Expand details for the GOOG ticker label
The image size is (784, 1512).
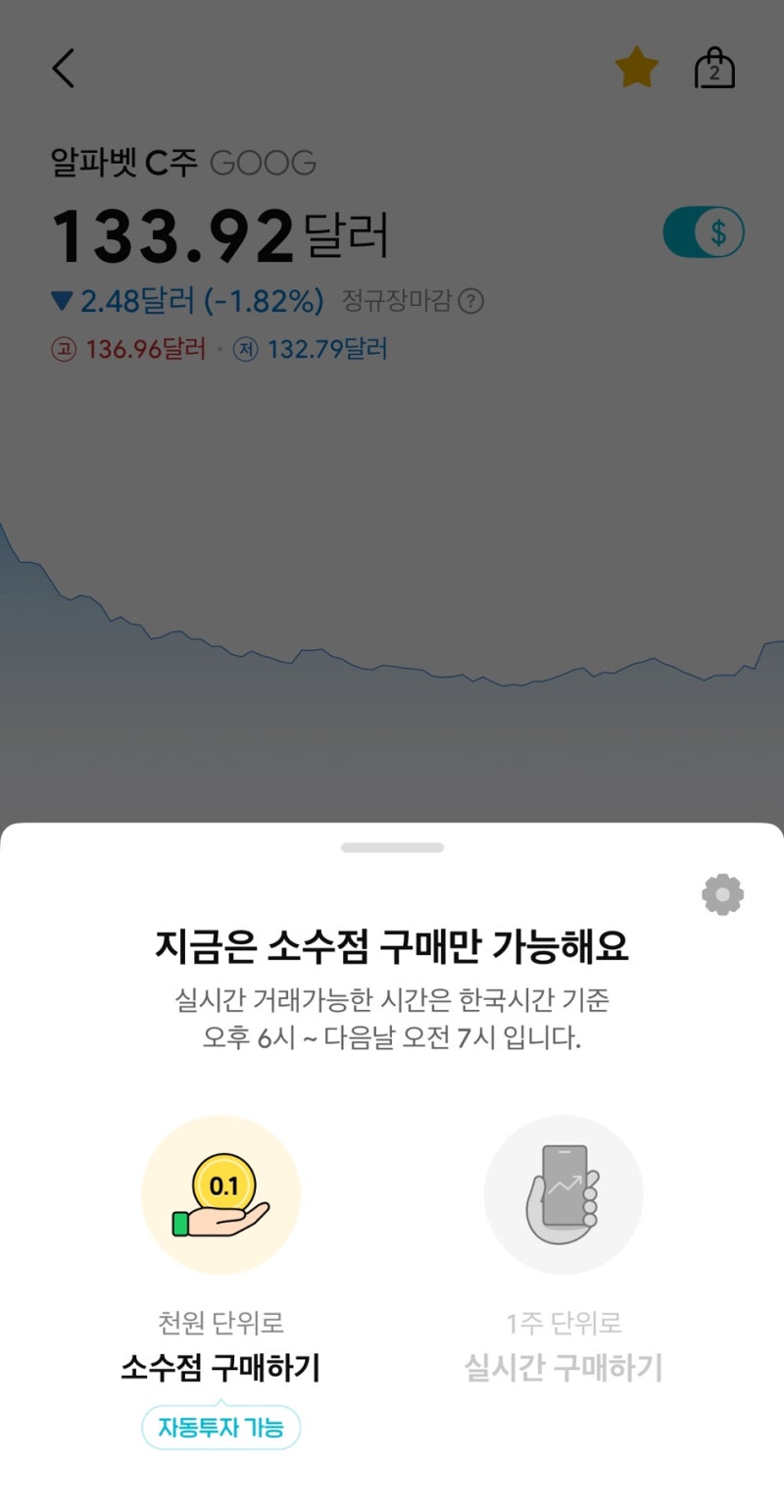pyautogui.click(x=264, y=164)
